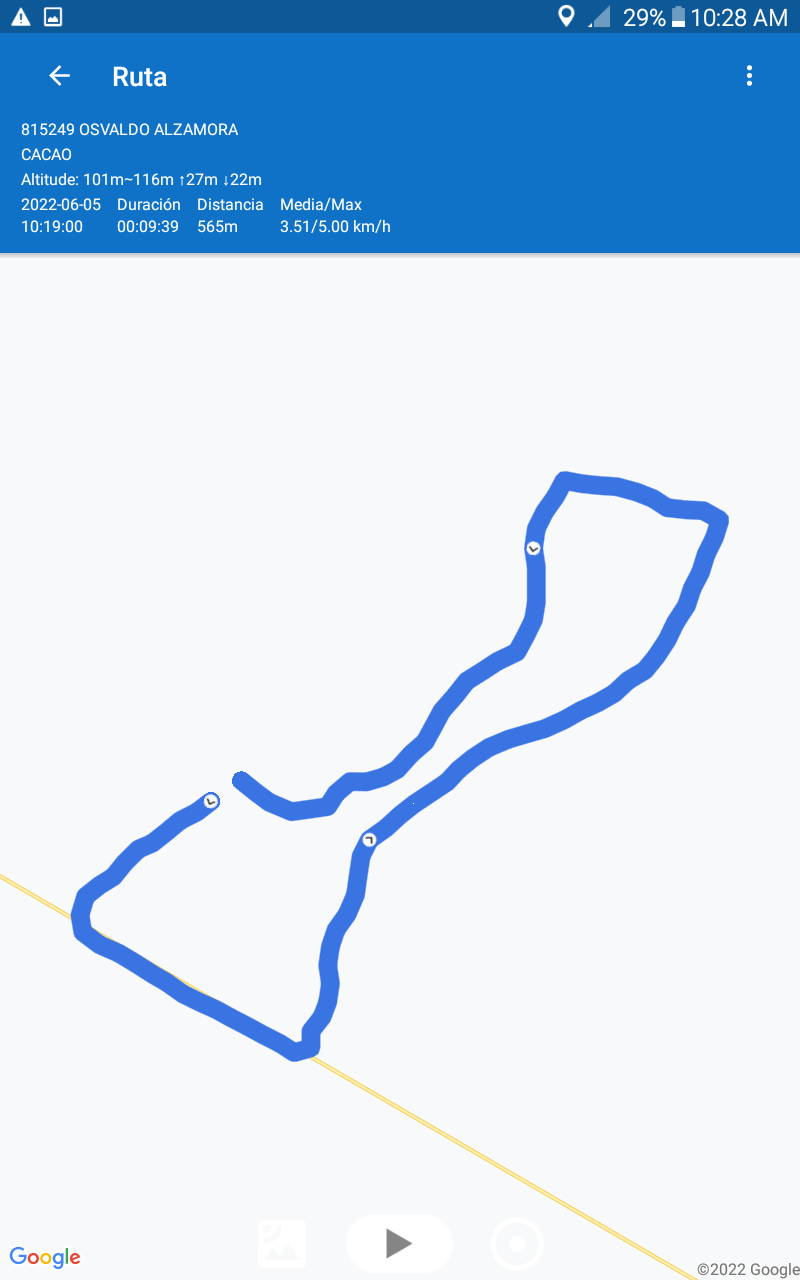Viewport: 800px width, 1280px height.
Task: Tap the map image layer icon
Action: pyautogui.click(x=282, y=1244)
